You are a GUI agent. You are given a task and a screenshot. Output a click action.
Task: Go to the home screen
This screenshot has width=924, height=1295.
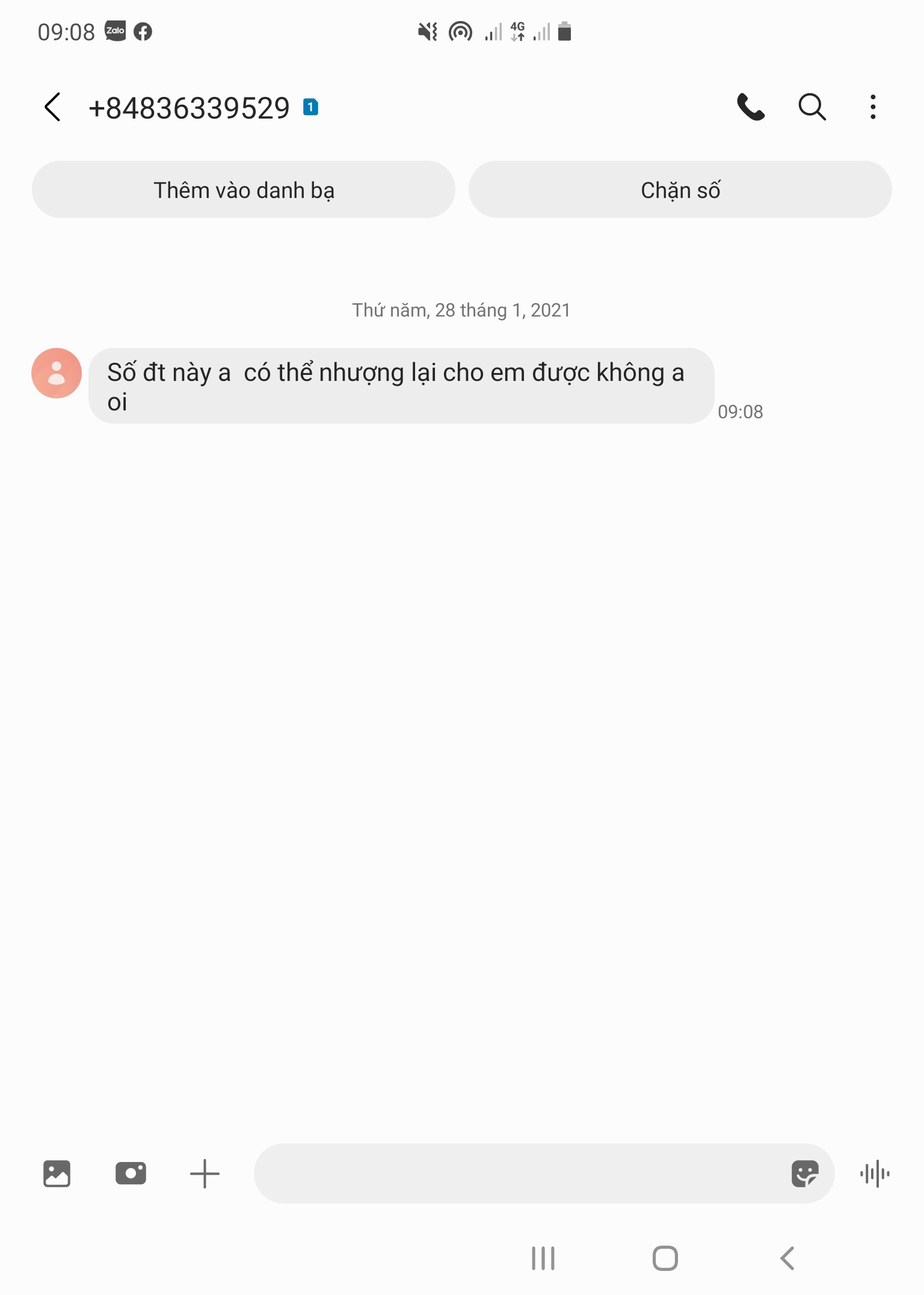[x=665, y=1258]
